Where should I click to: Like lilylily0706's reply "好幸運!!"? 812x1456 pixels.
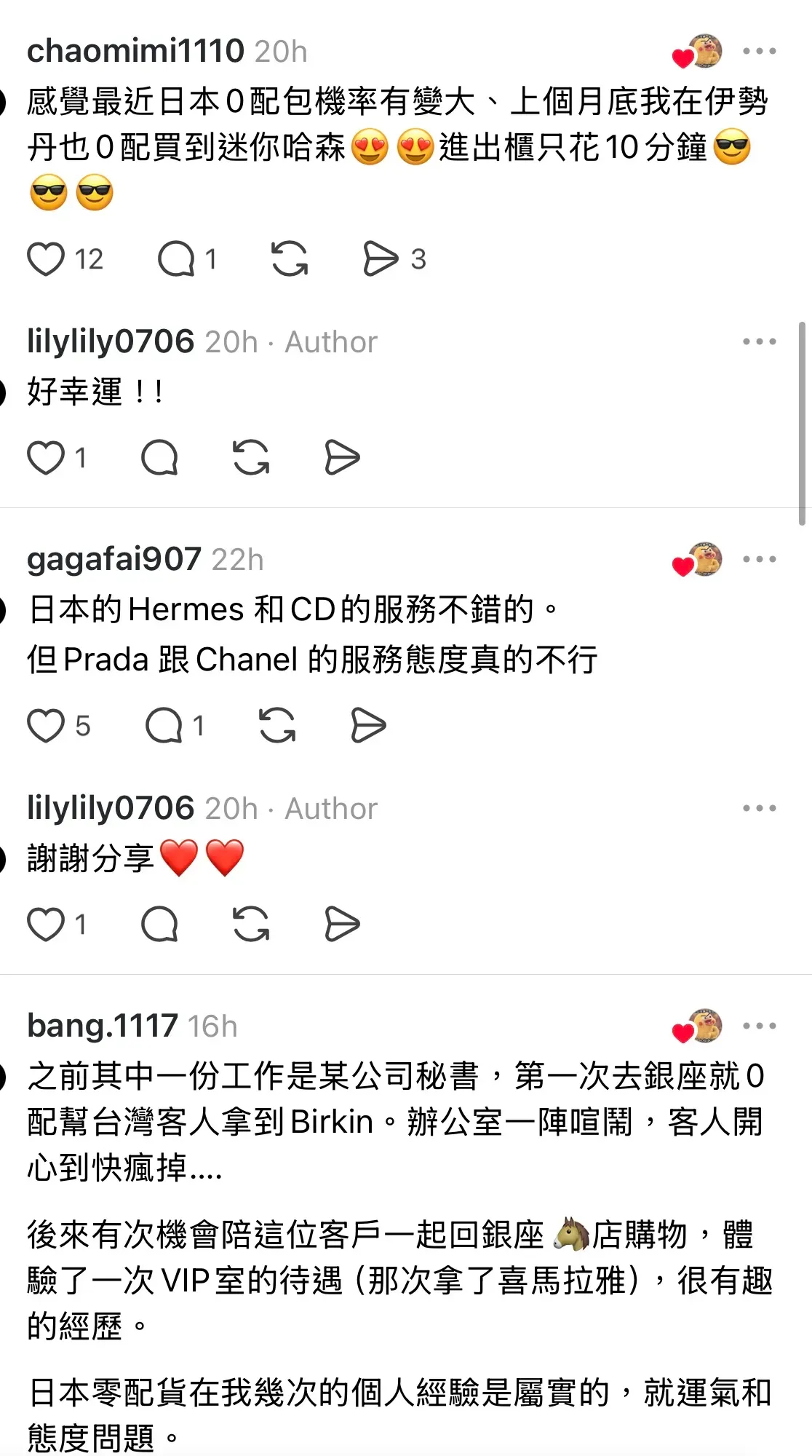(x=46, y=458)
